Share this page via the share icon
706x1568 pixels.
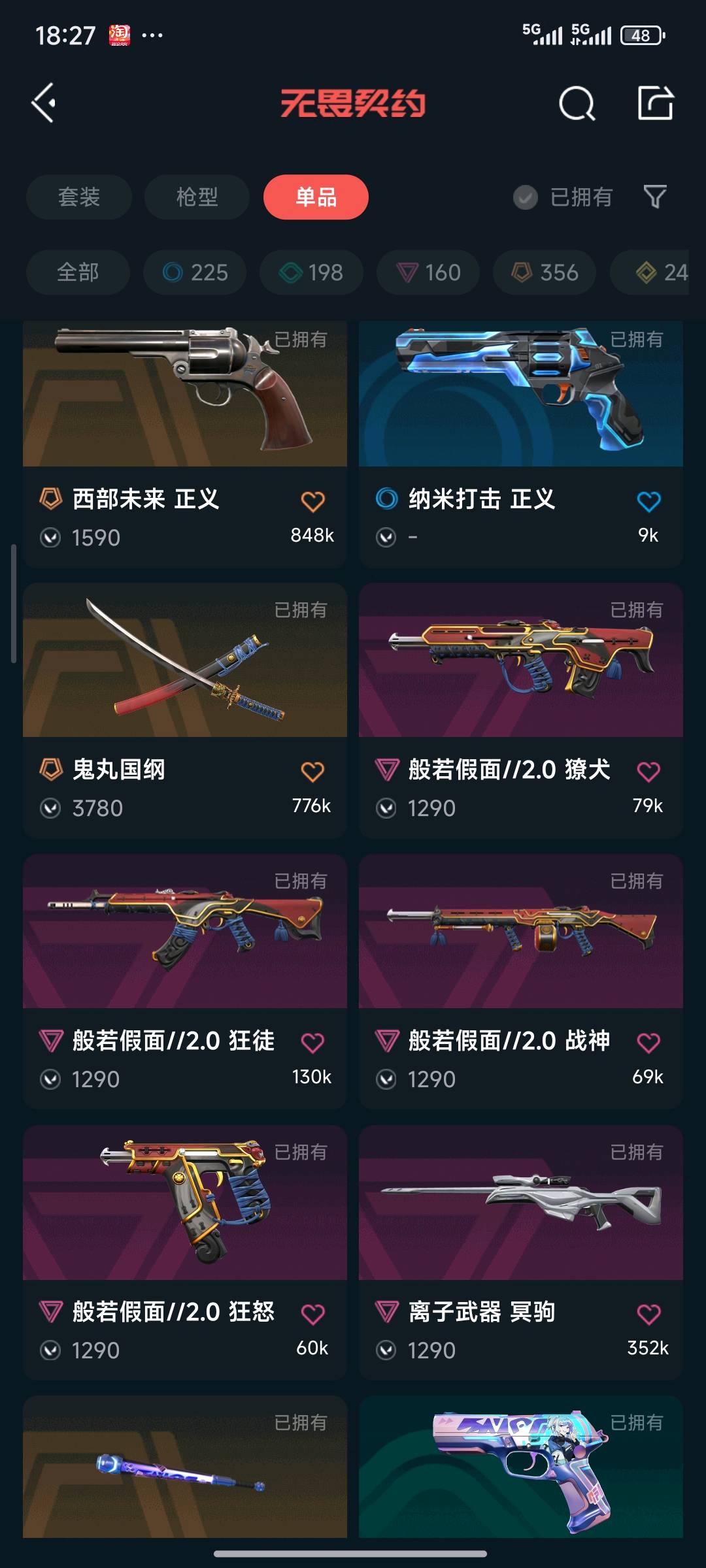click(655, 103)
